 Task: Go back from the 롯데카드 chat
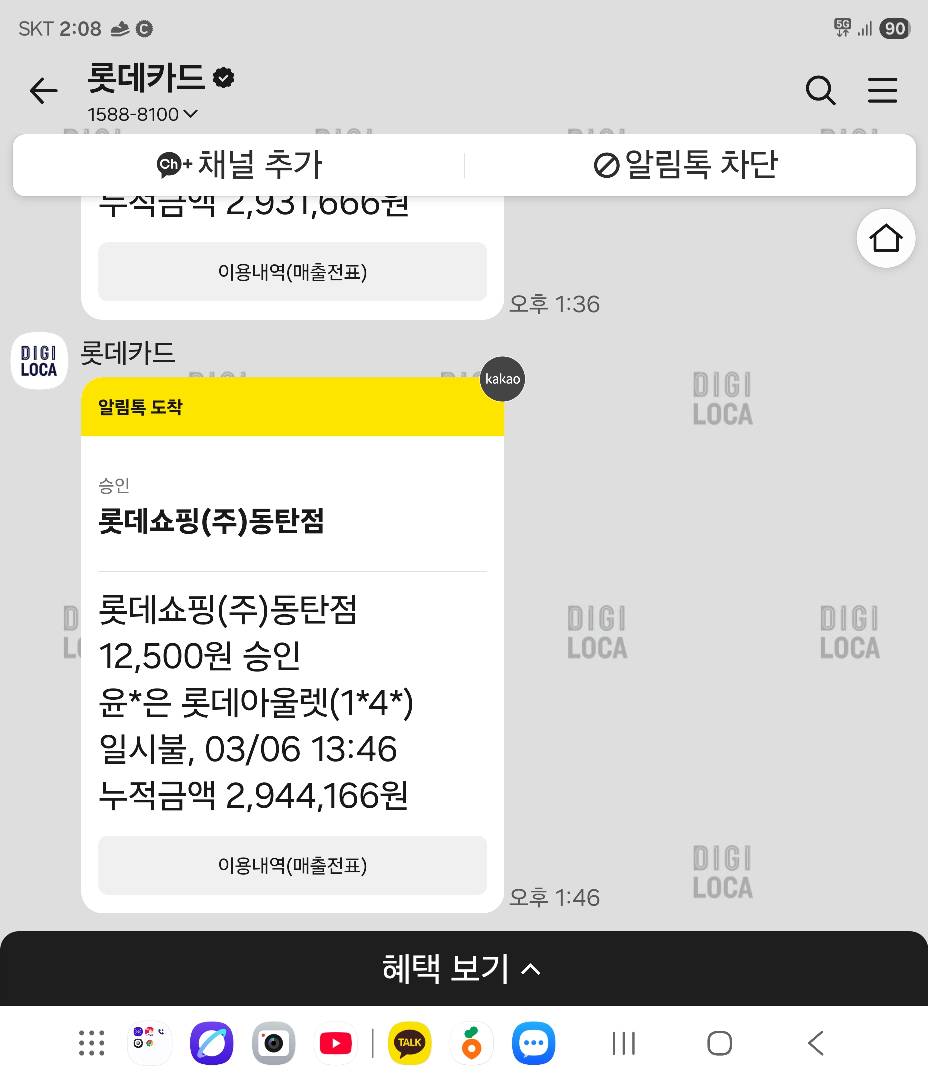pyautogui.click(x=43, y=91)
